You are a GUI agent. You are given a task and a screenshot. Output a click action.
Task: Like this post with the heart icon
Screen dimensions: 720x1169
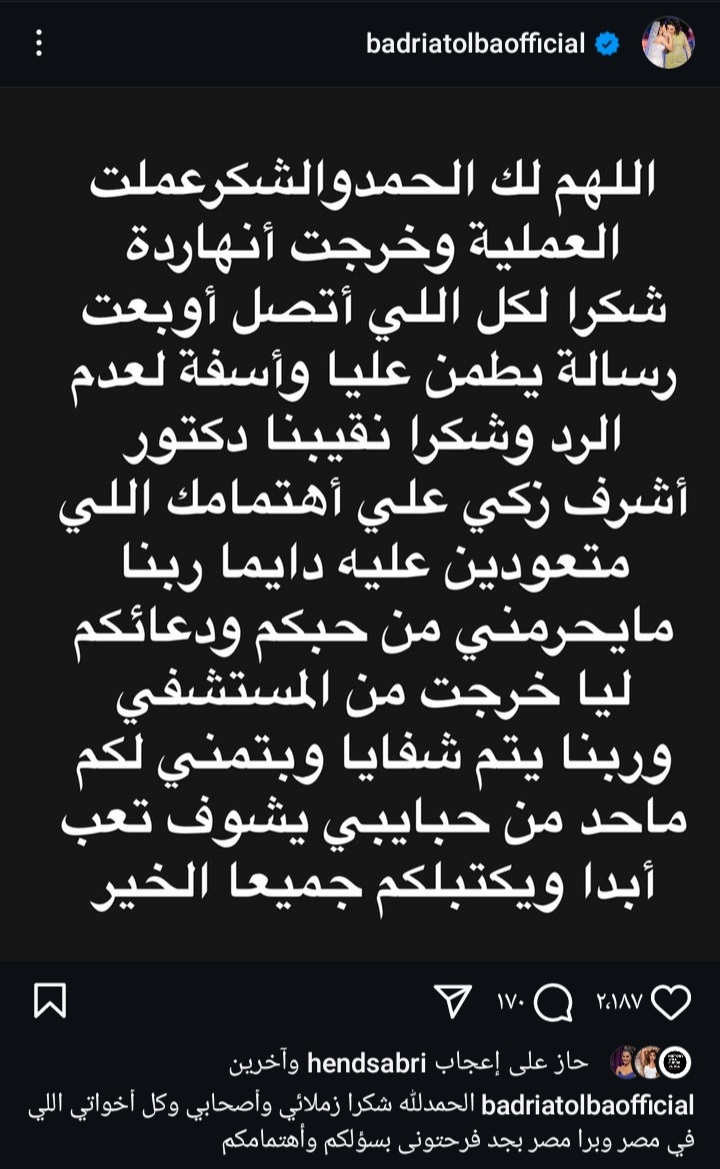(671, 999)
